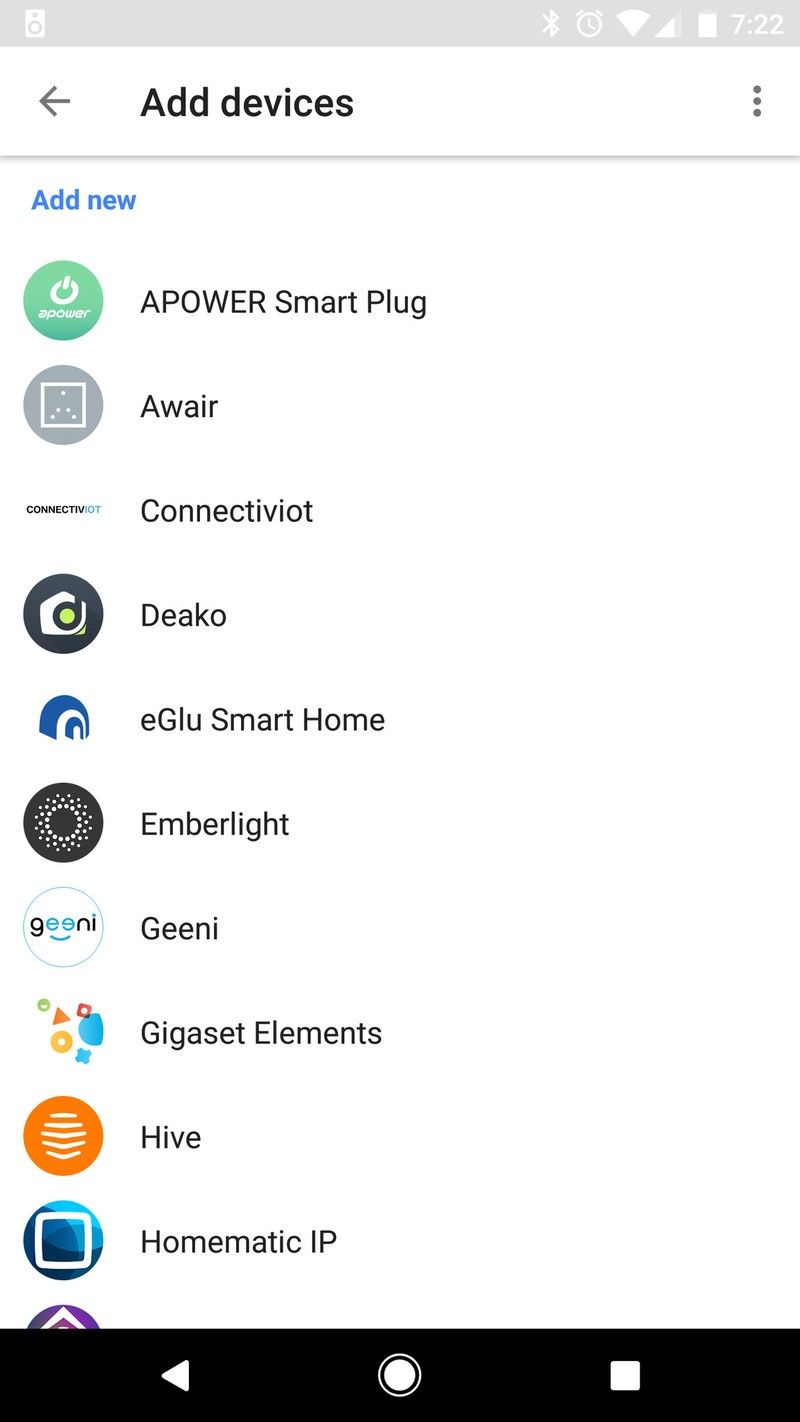Viewport: 800px width, 1422px height.
Task: Click the Homematic IP square icon
Action: pyautogui.click(x=63, y=1240)
